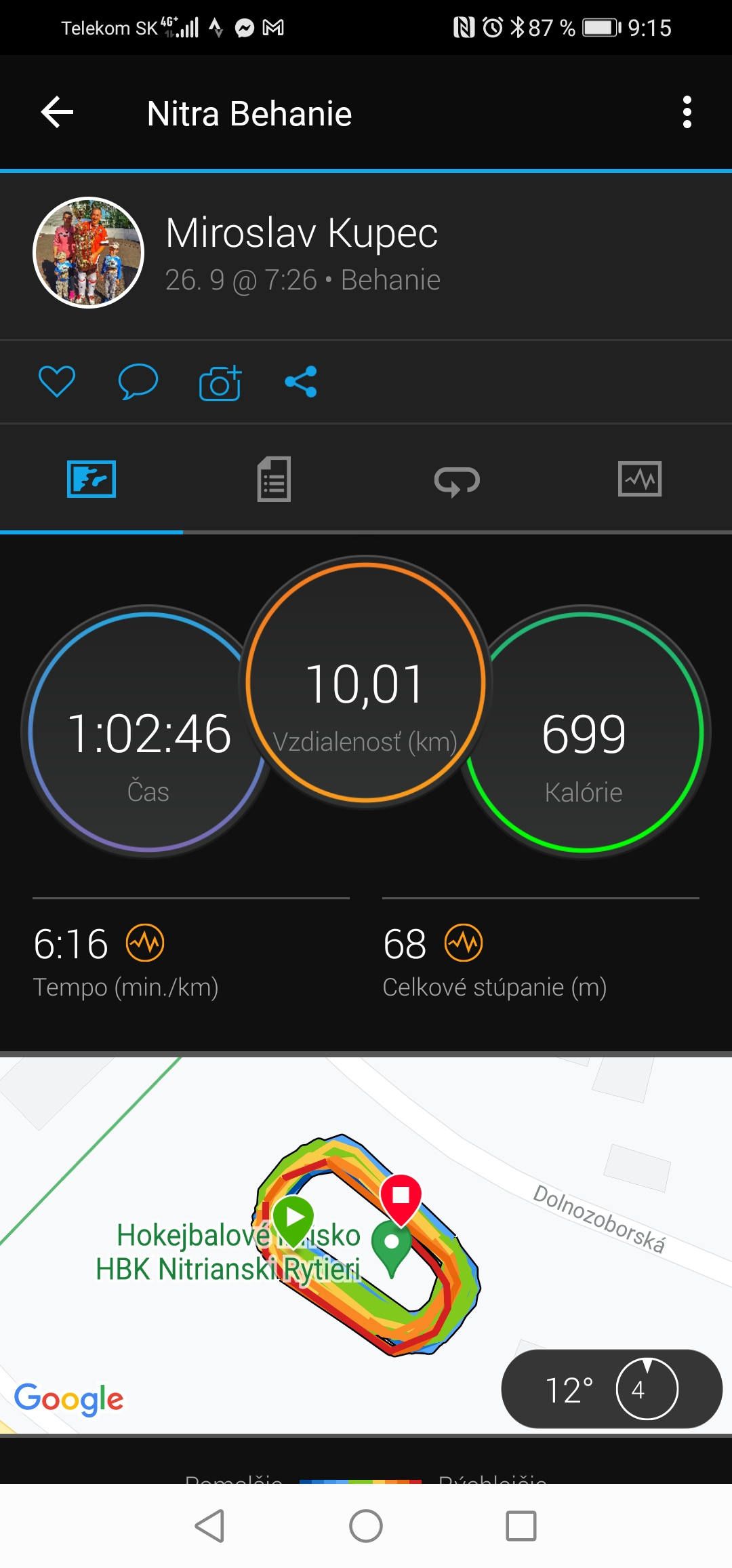Open the running route map
Viewport: 732px width, 1568px height.
[x=366, y=1244]
